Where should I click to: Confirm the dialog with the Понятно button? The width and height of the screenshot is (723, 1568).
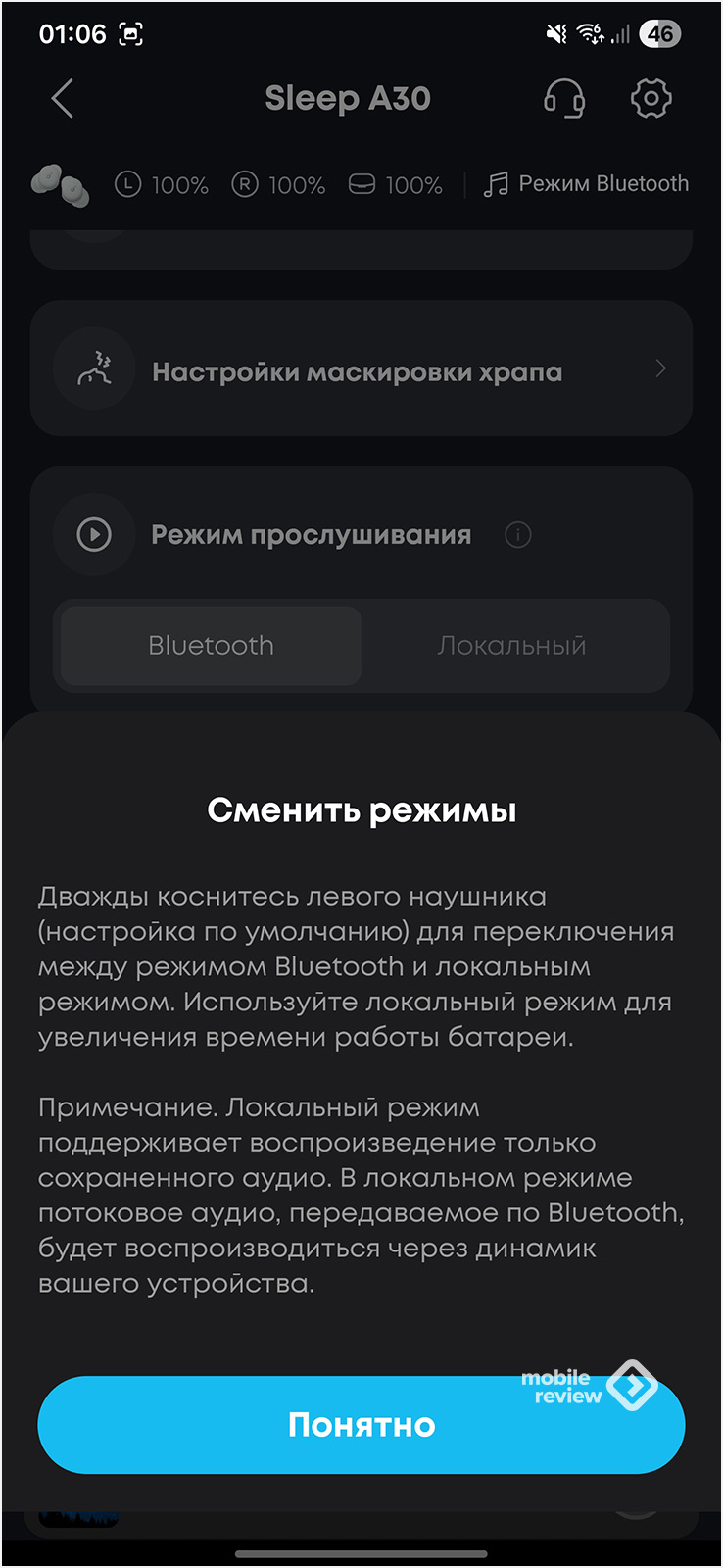pyautogui.click(x=361, y=1424)
